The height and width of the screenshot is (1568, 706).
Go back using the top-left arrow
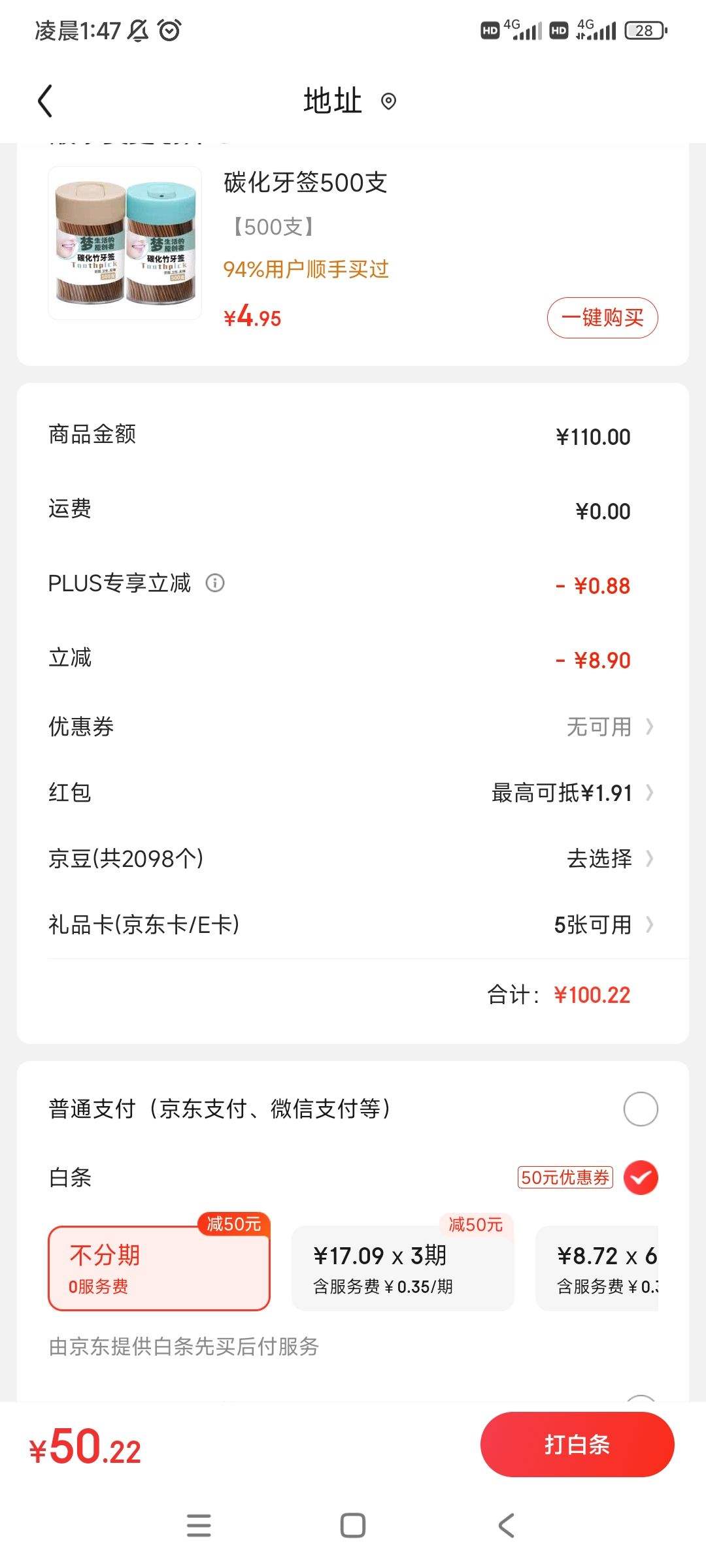(45, 102)
